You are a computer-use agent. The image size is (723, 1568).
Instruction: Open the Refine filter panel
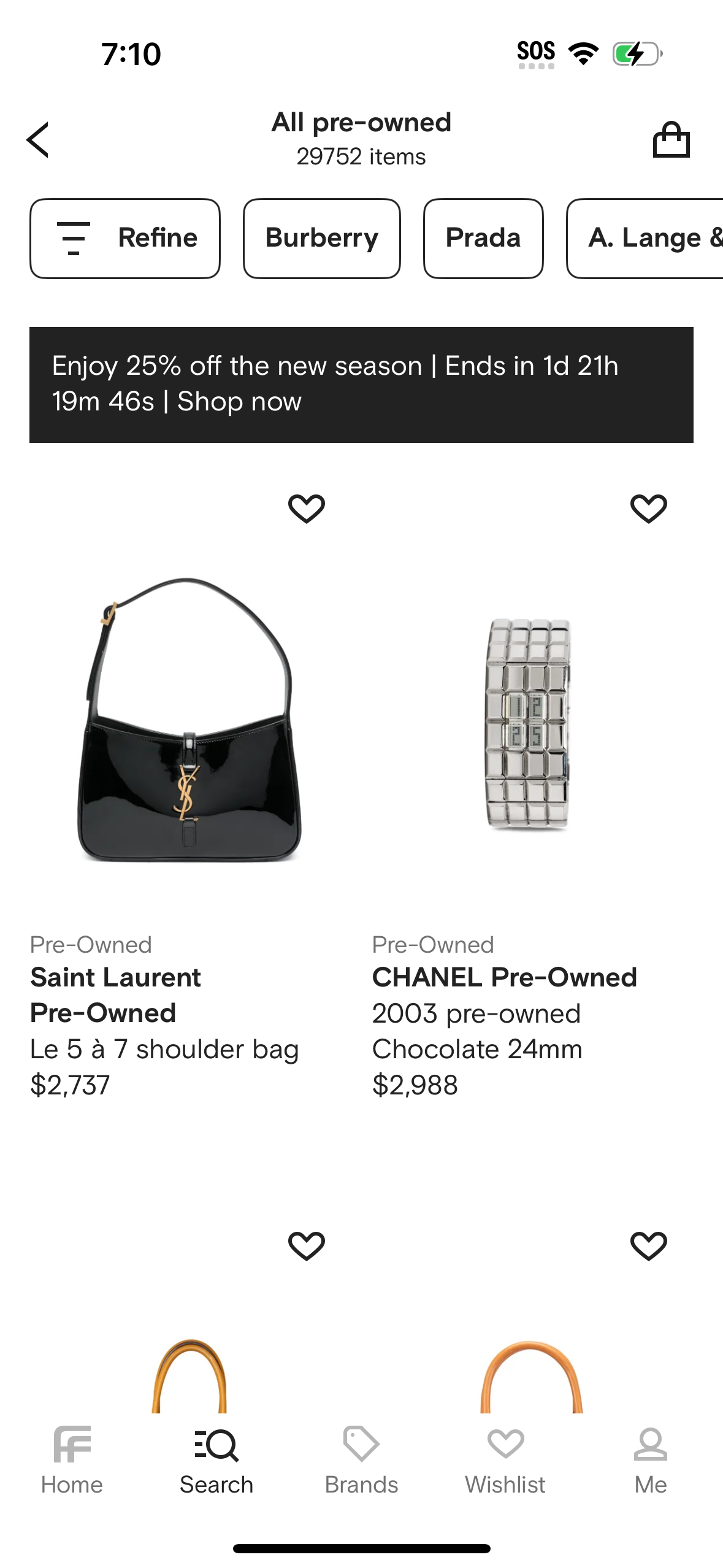124,238
